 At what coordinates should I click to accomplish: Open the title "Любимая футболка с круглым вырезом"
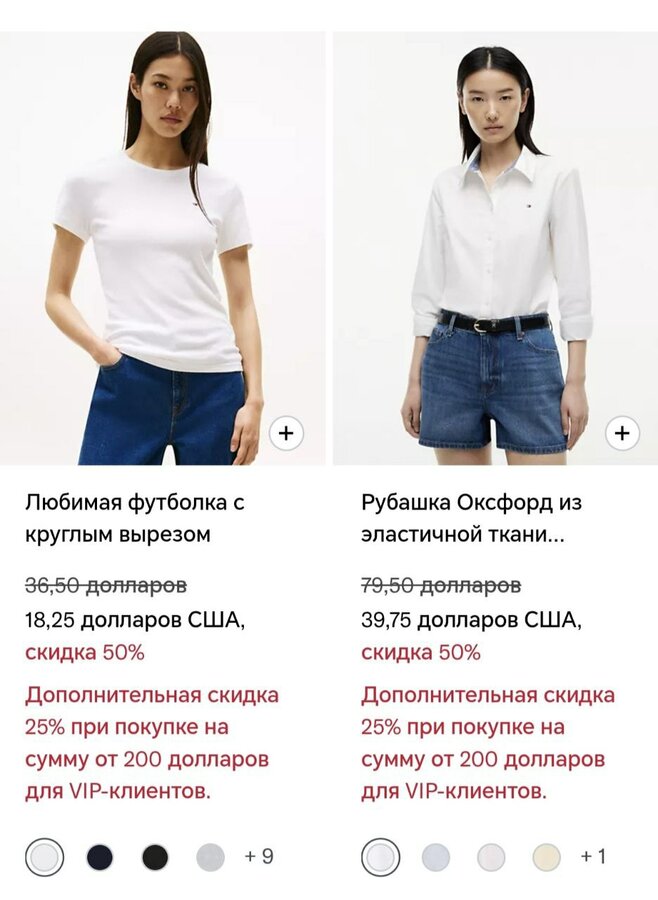coord(134,518)
